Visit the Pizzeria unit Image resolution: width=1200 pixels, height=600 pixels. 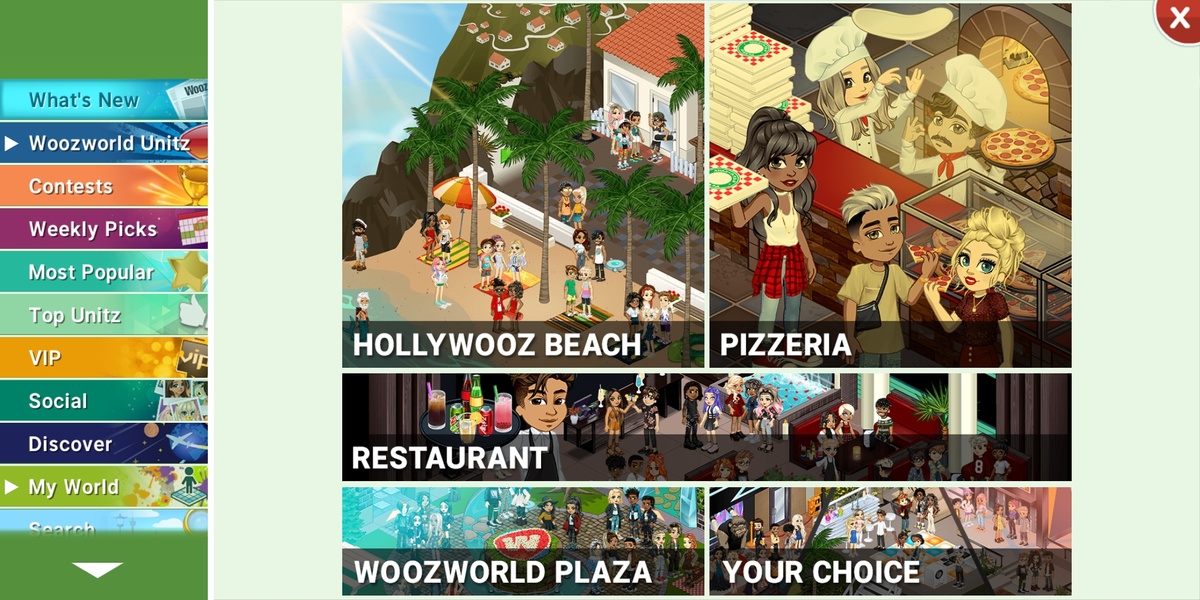click(890, 185)
